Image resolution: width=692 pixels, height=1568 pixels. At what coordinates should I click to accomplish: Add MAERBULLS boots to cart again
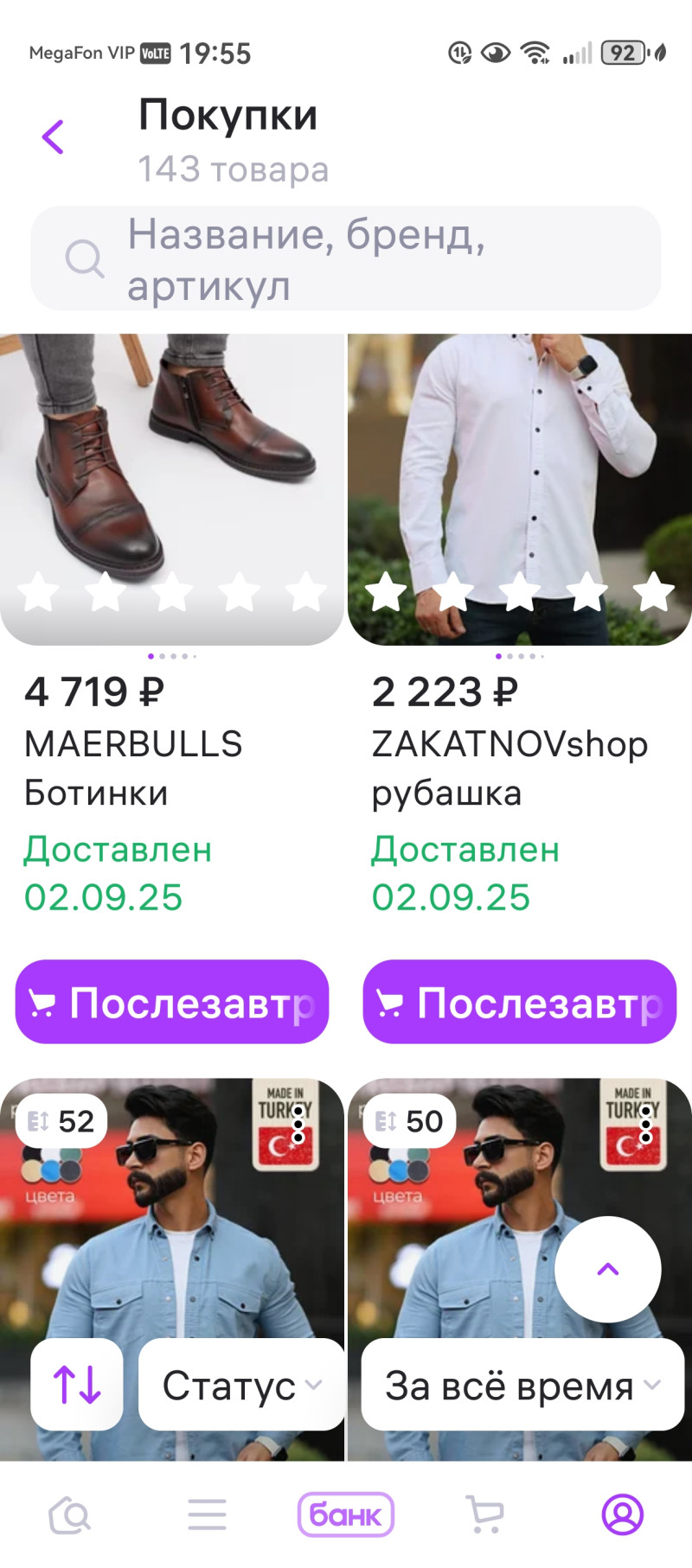click(172, 1002)
